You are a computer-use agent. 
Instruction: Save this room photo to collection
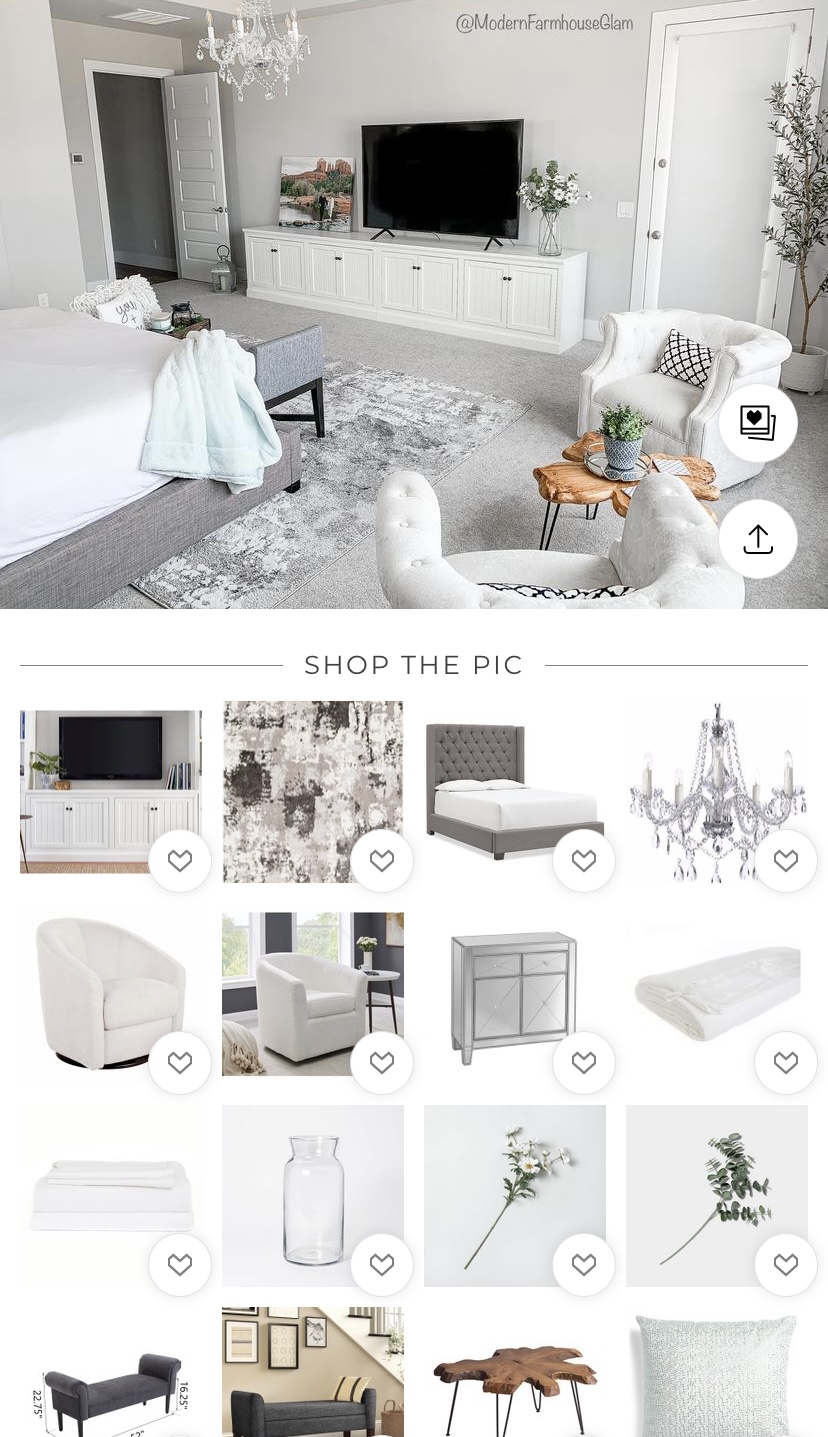click(758, 423)
